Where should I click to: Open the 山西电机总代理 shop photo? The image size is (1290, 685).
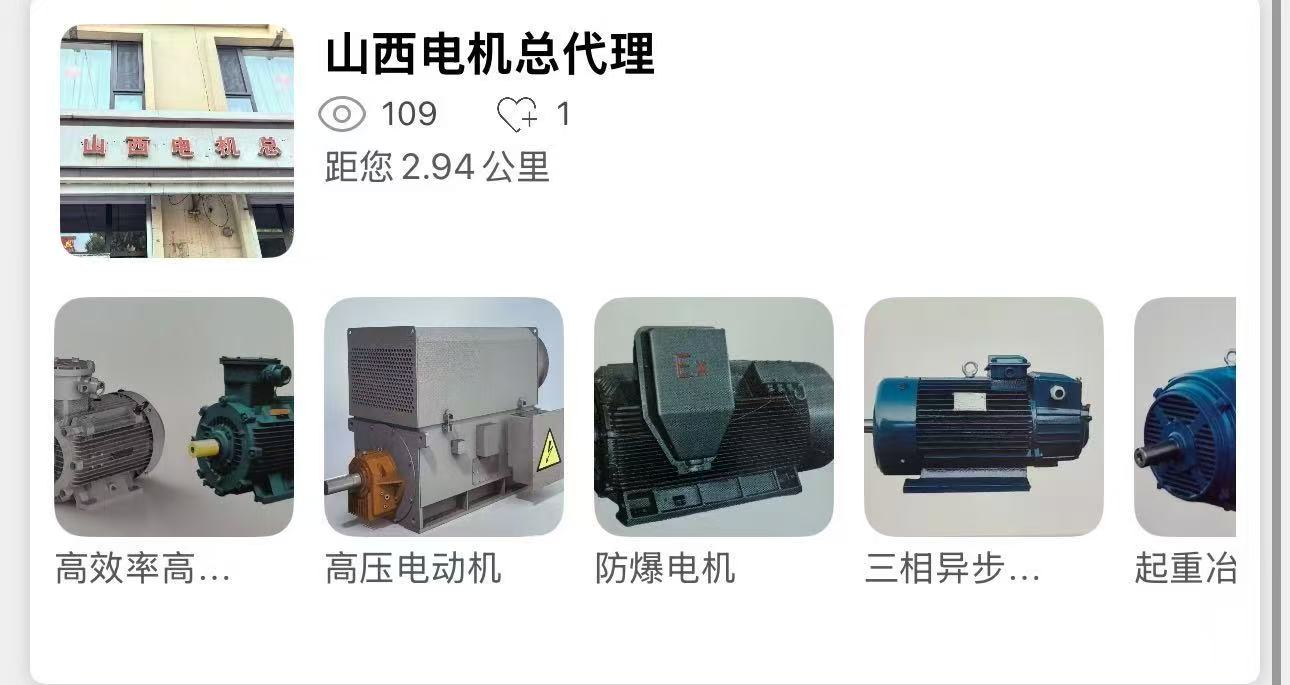point(177,141)
